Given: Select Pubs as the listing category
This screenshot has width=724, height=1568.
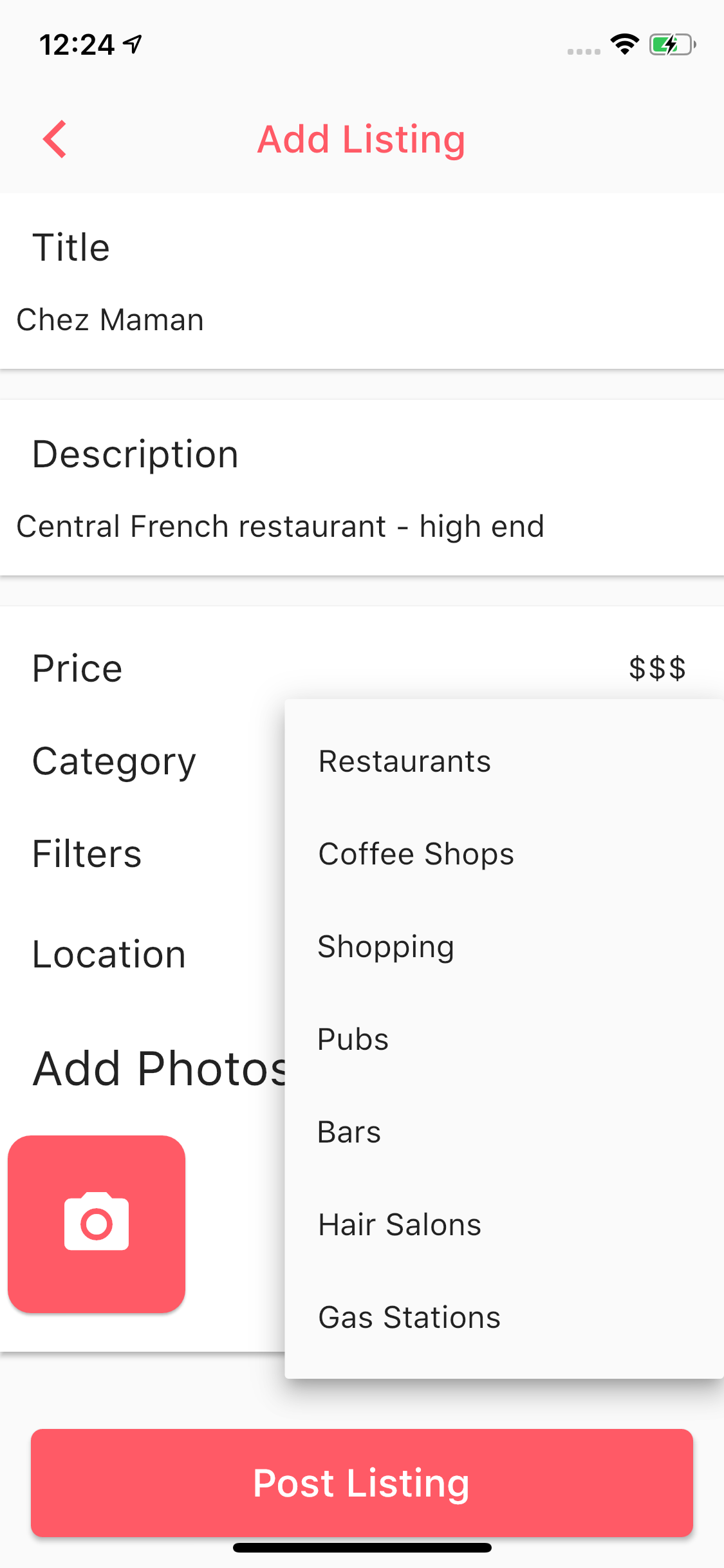Looking at the screenshot, I should (353, 1038).
